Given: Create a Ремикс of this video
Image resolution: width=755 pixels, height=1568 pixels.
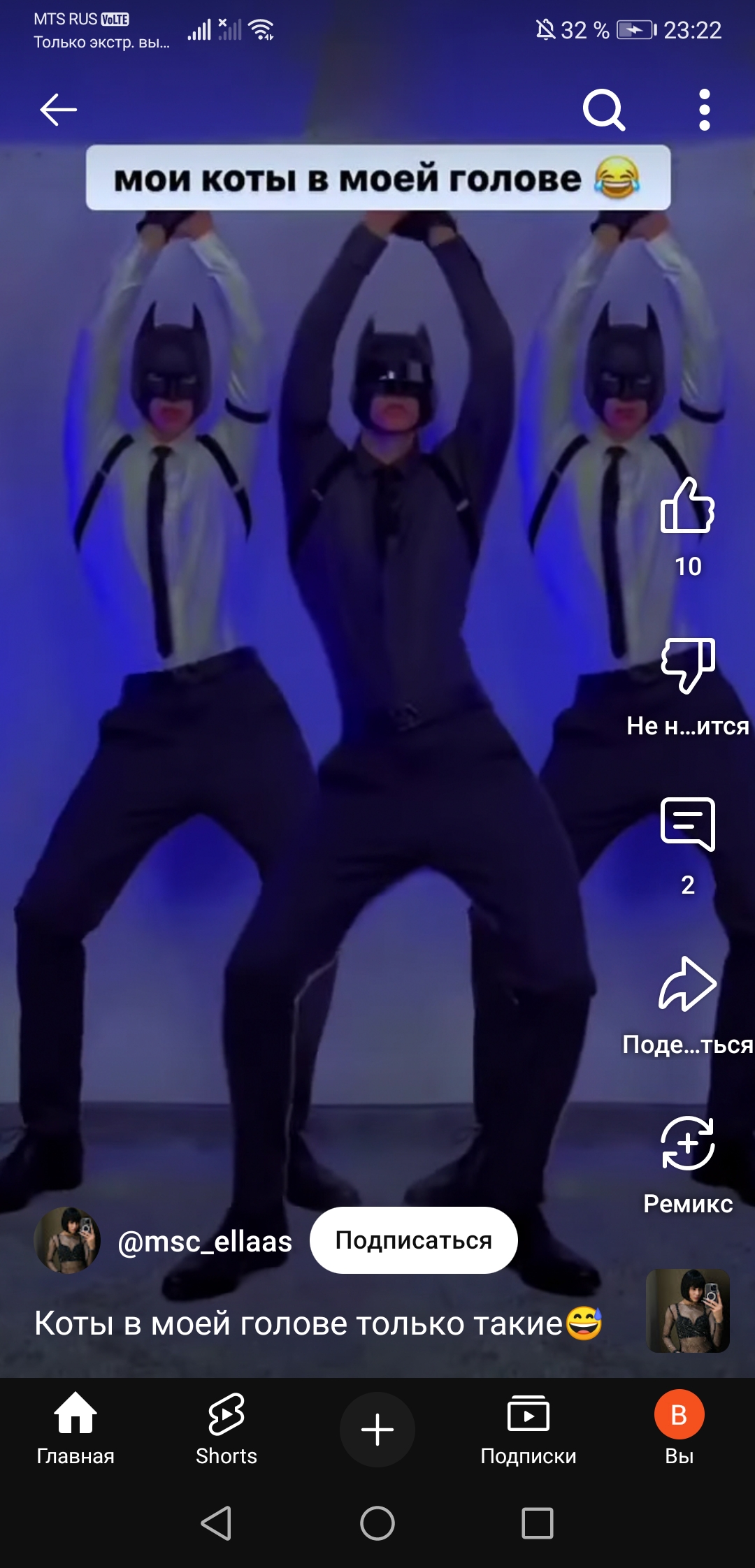Looking at the screenshot, I should [688, 1143].
